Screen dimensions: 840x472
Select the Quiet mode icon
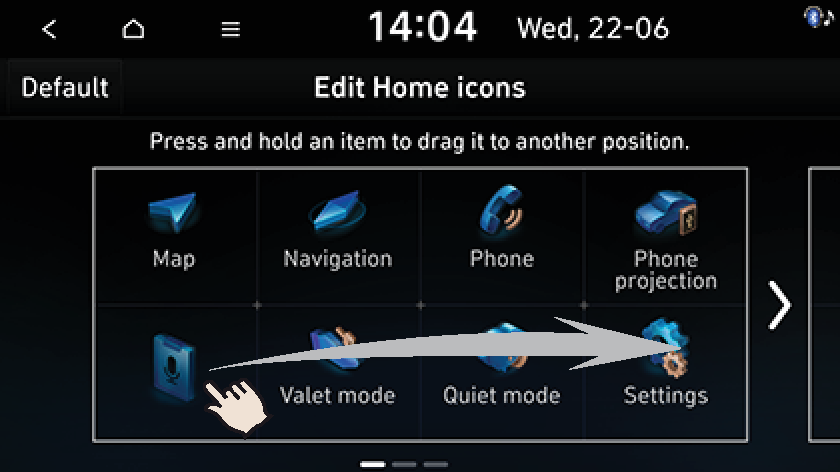click(x=502, y=368)
